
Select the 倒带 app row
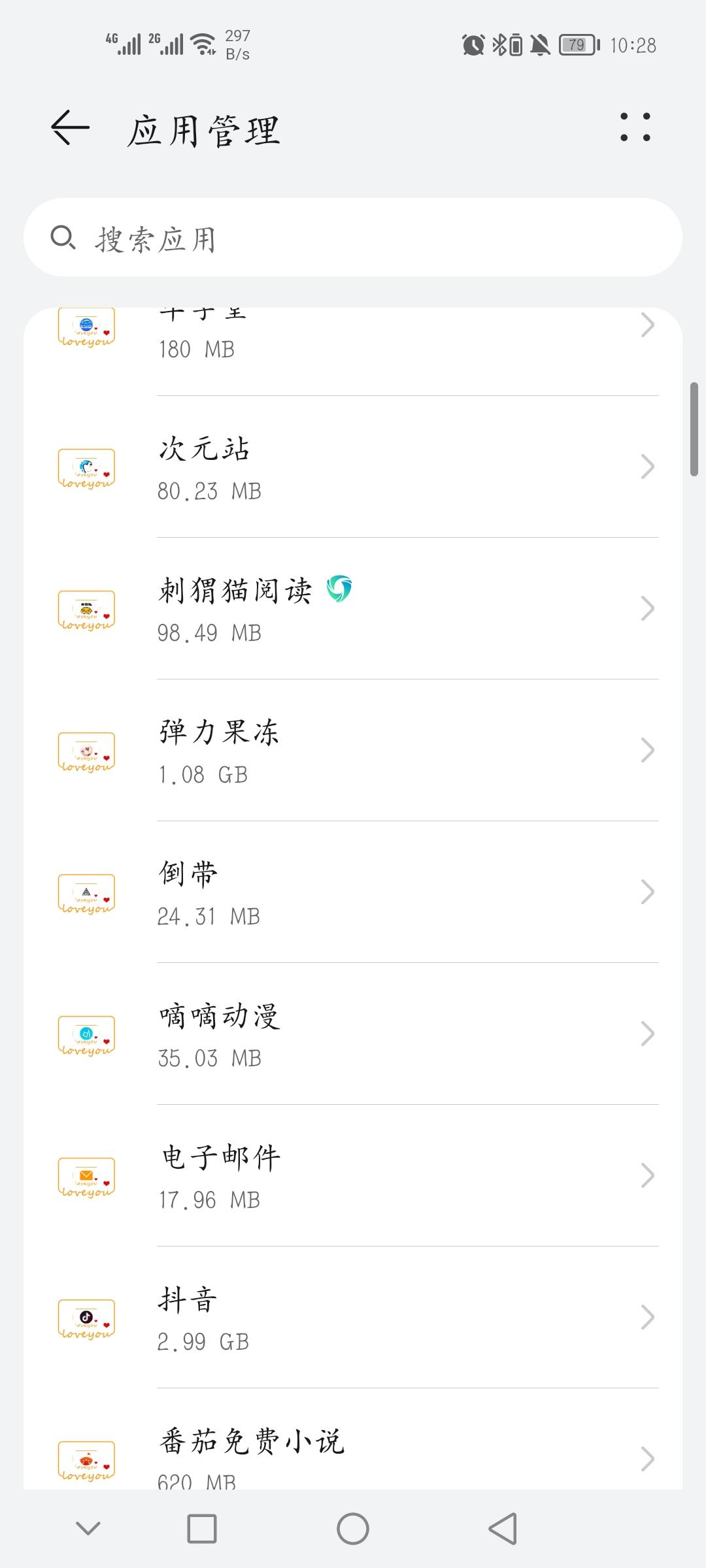(x=353, y=892)
